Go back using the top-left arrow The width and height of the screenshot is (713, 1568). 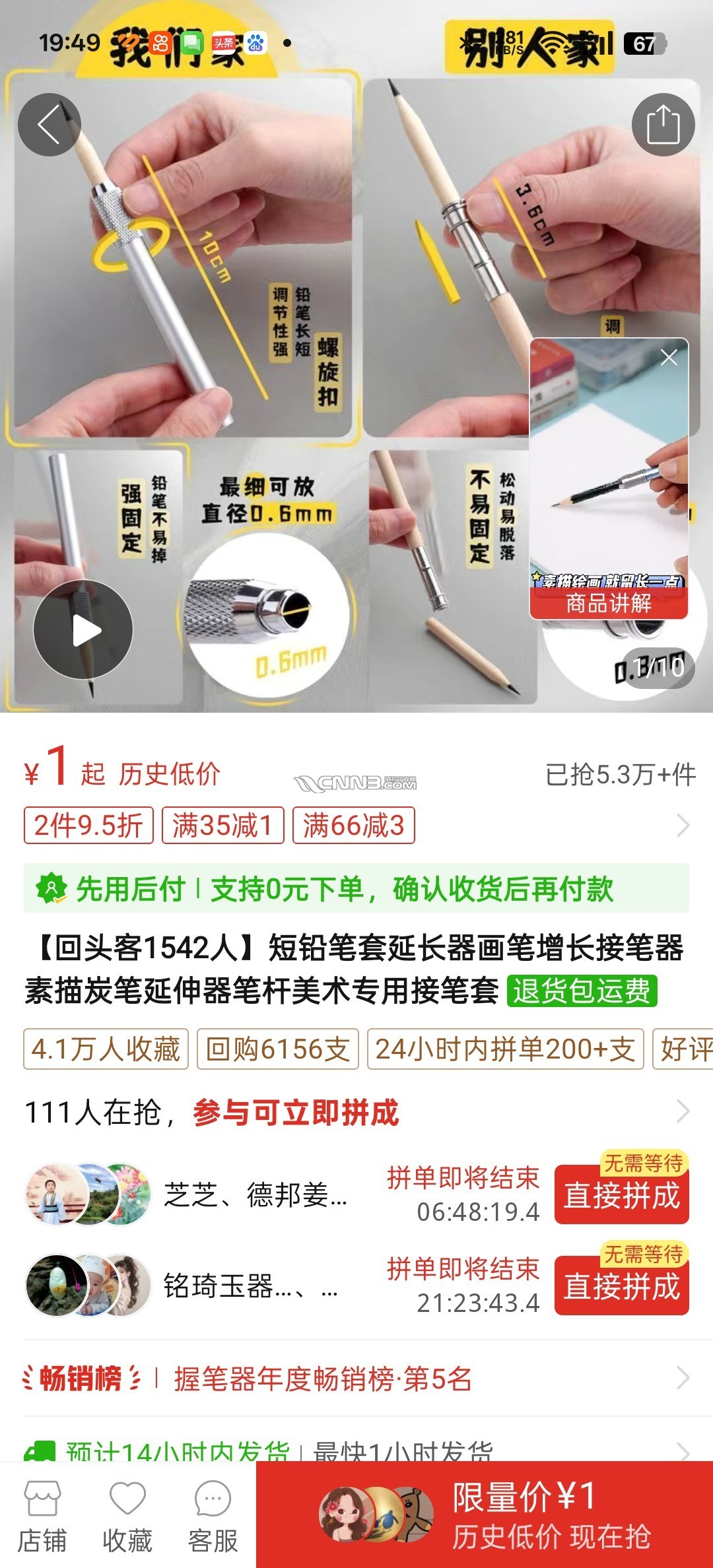tap(50, 125)
